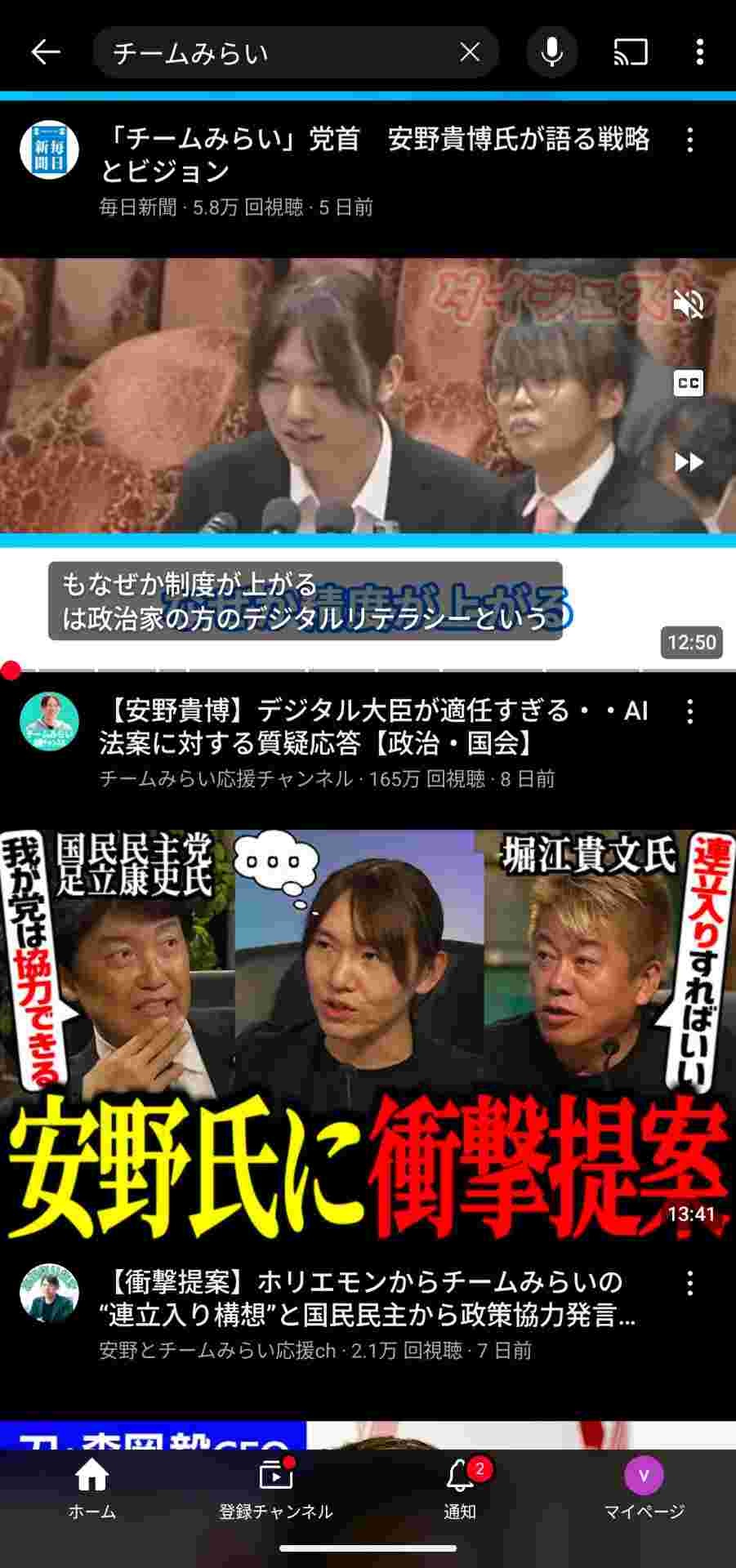Open the 通知 notifications tab
The image size is (736, 1568).
(x=460, y=1490)
